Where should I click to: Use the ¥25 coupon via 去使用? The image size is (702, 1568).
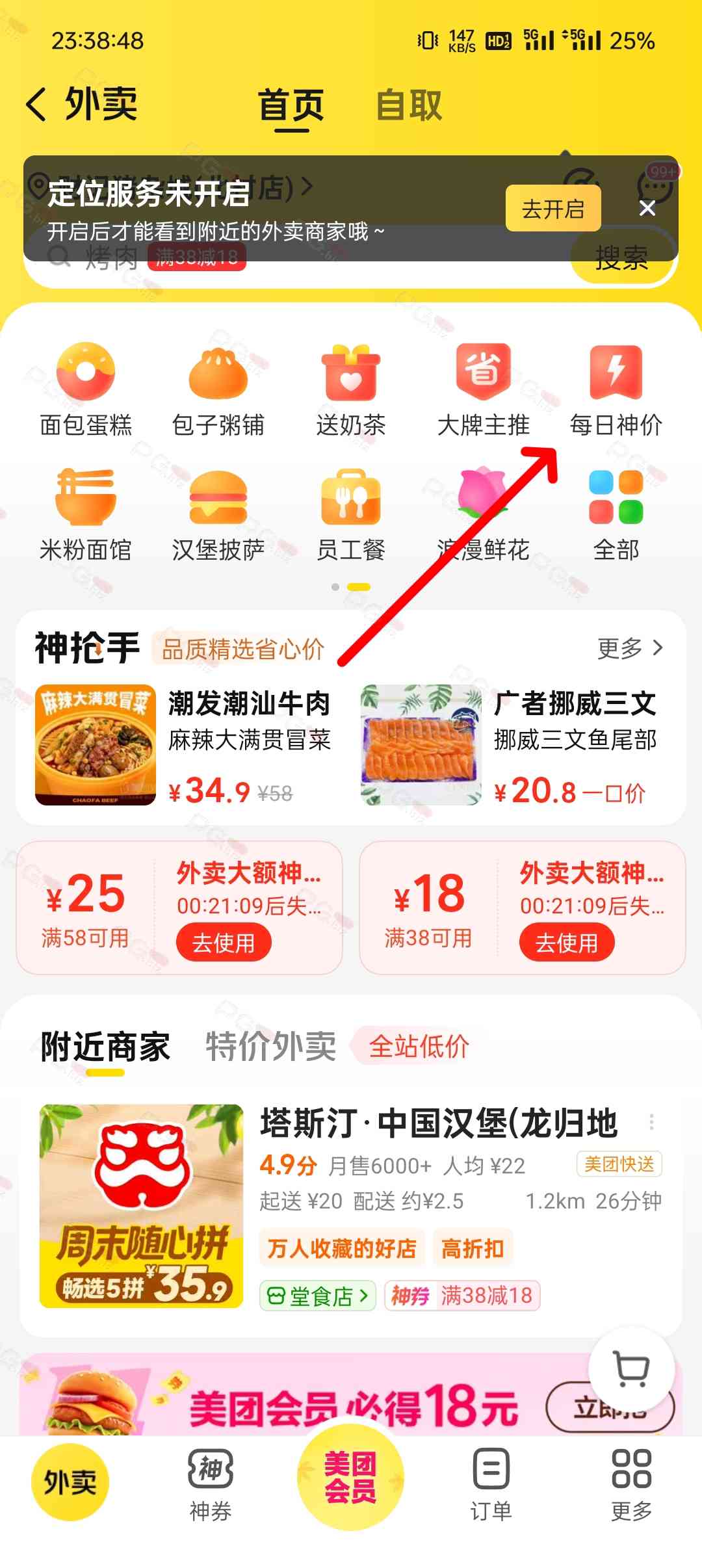tap(223, 943)
